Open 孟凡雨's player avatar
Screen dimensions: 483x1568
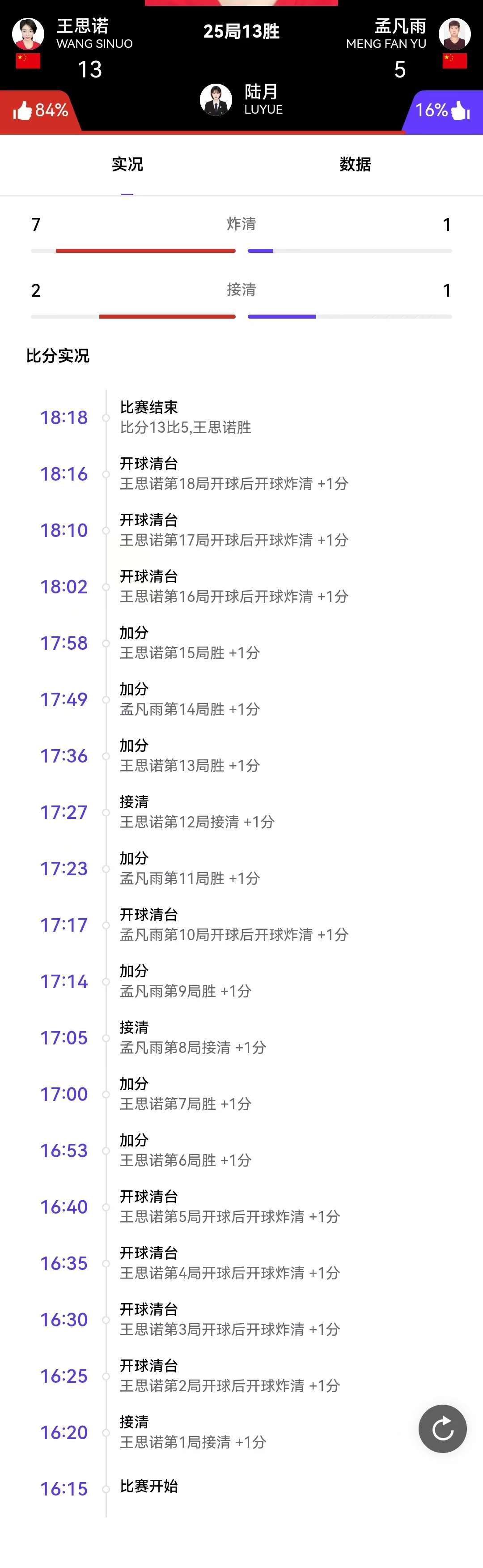pos(454,34)
